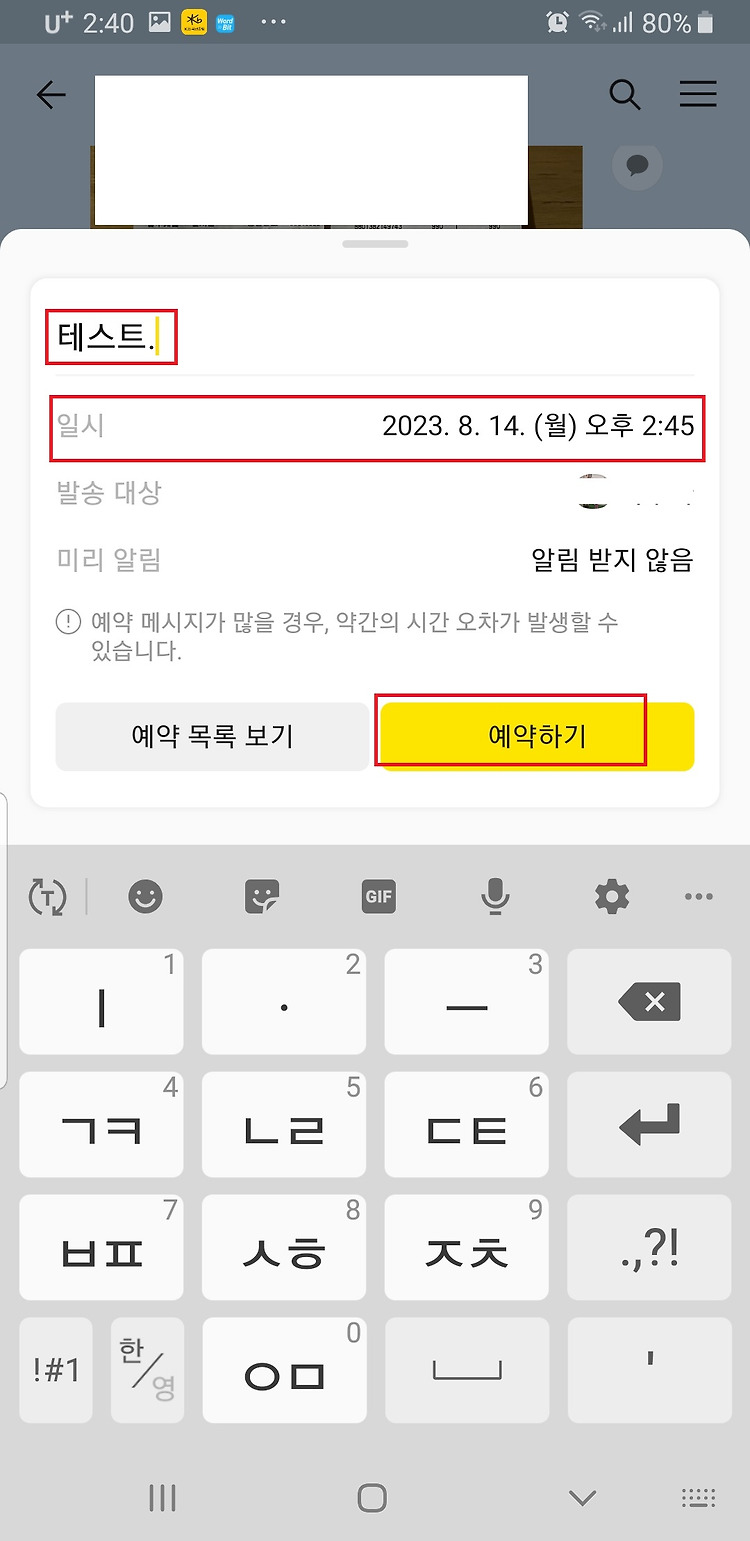Start voice input with the microphone
This screenshot has height=1541, width=750.
coord(495,897)
